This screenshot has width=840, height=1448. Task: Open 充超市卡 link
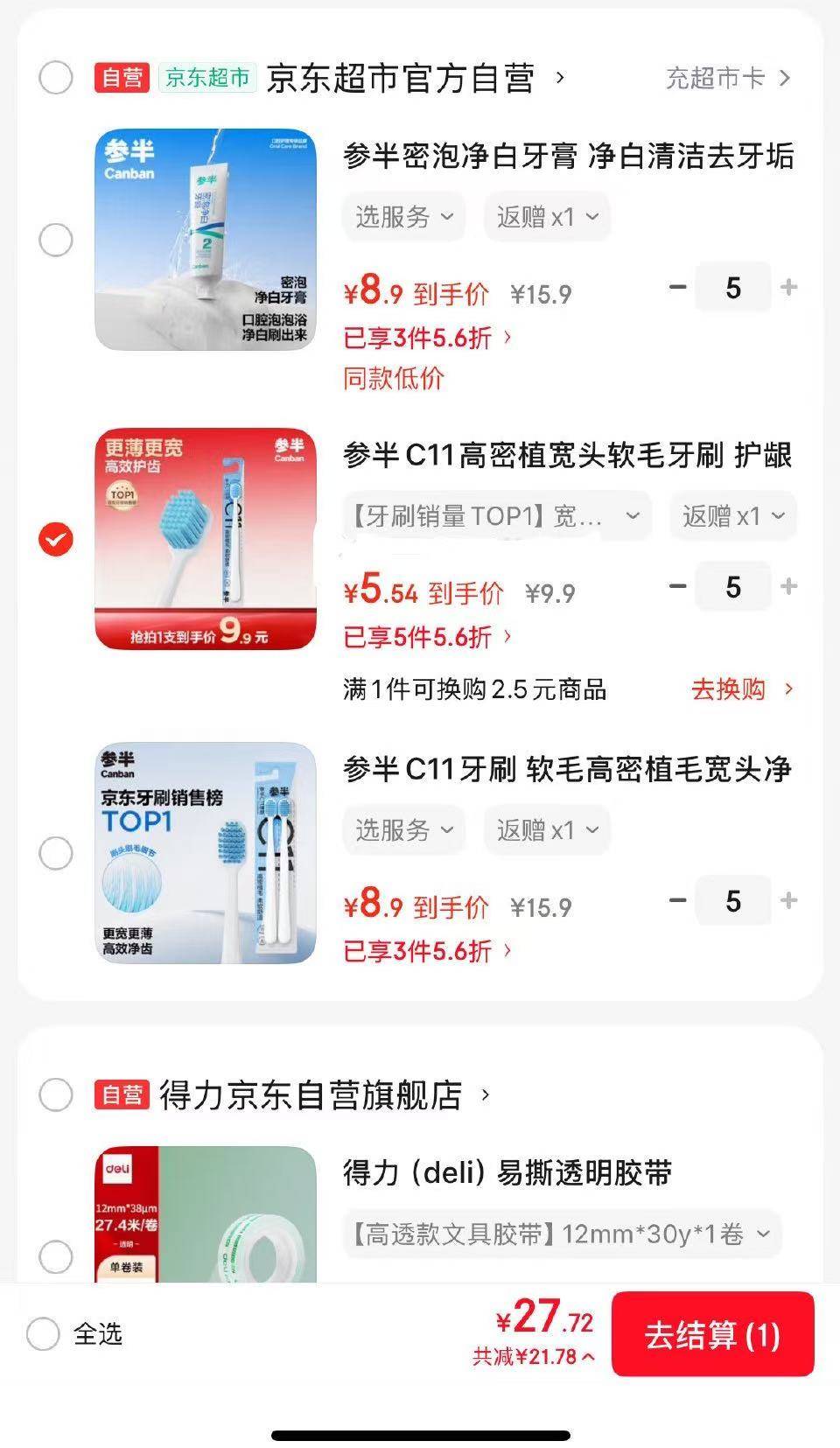point(727,79)
